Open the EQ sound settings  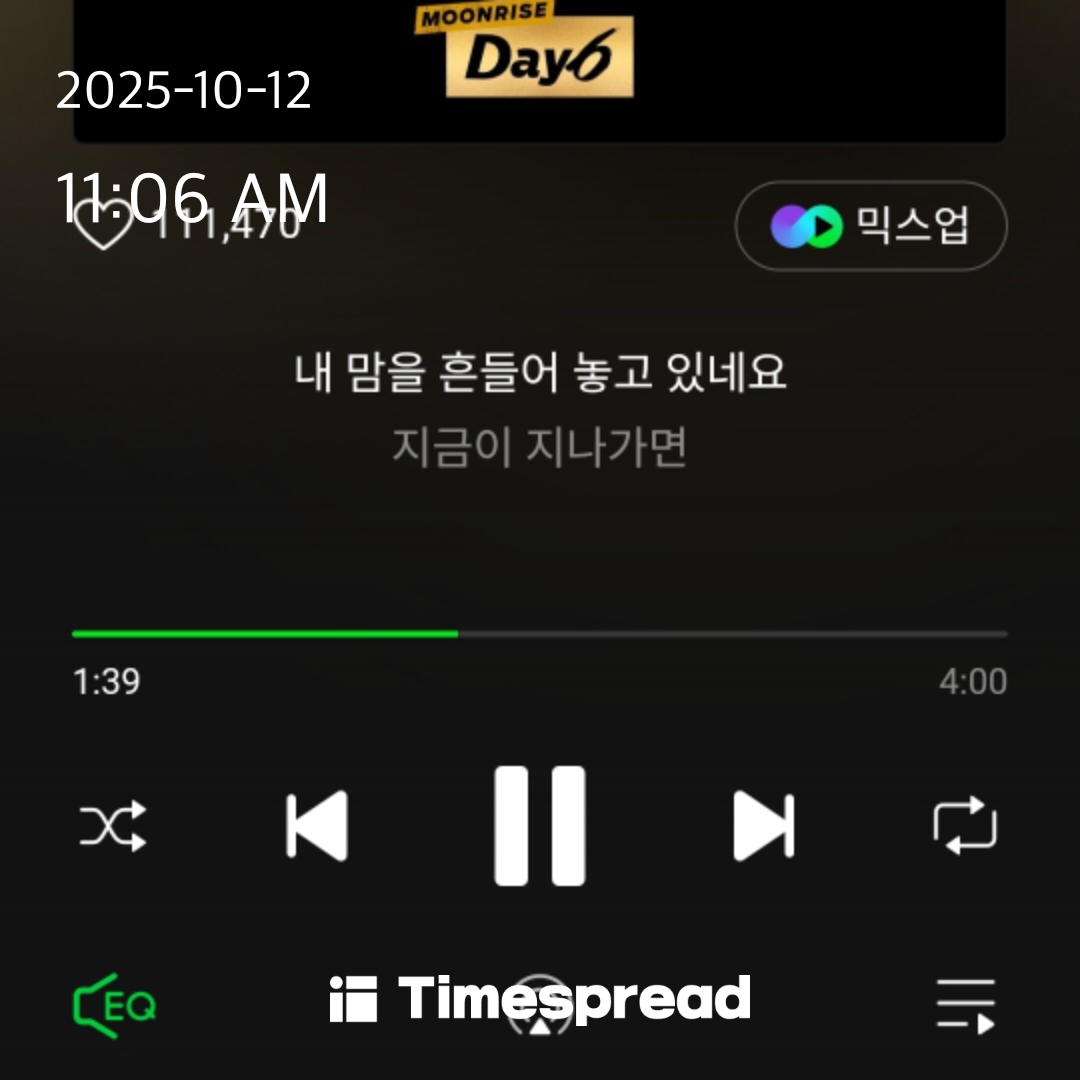115,1004
